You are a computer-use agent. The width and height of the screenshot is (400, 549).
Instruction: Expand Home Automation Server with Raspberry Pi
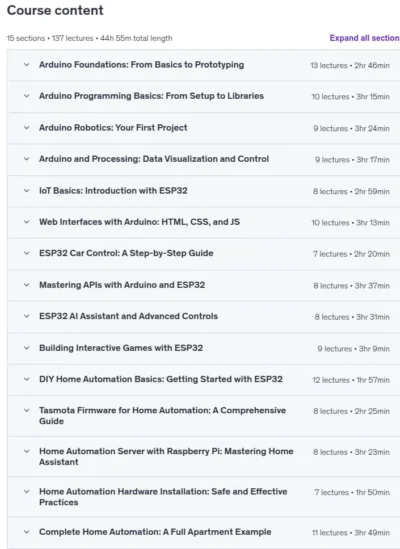click(204, 456)
